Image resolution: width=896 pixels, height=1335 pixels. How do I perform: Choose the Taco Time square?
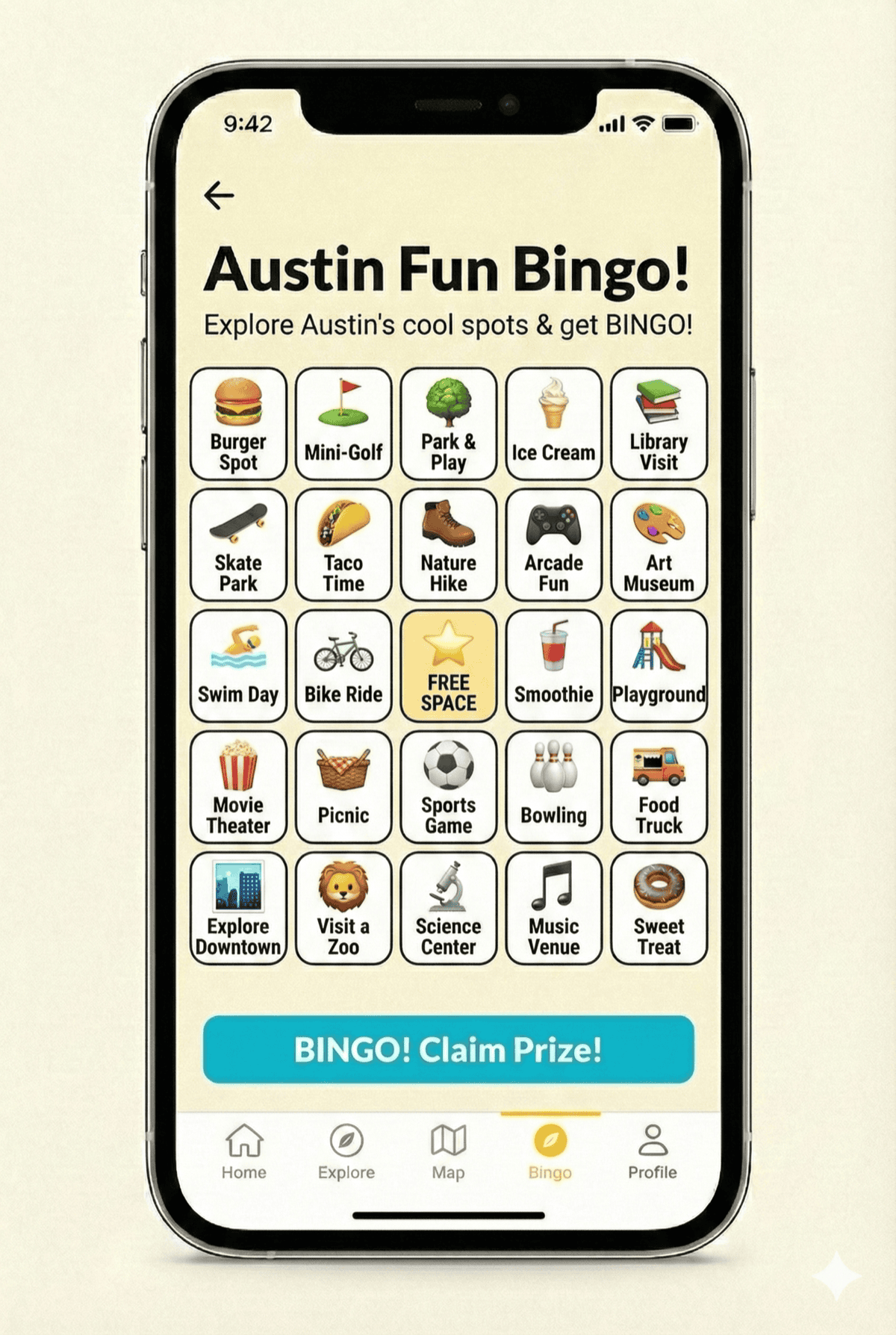(x=343, y=544)
